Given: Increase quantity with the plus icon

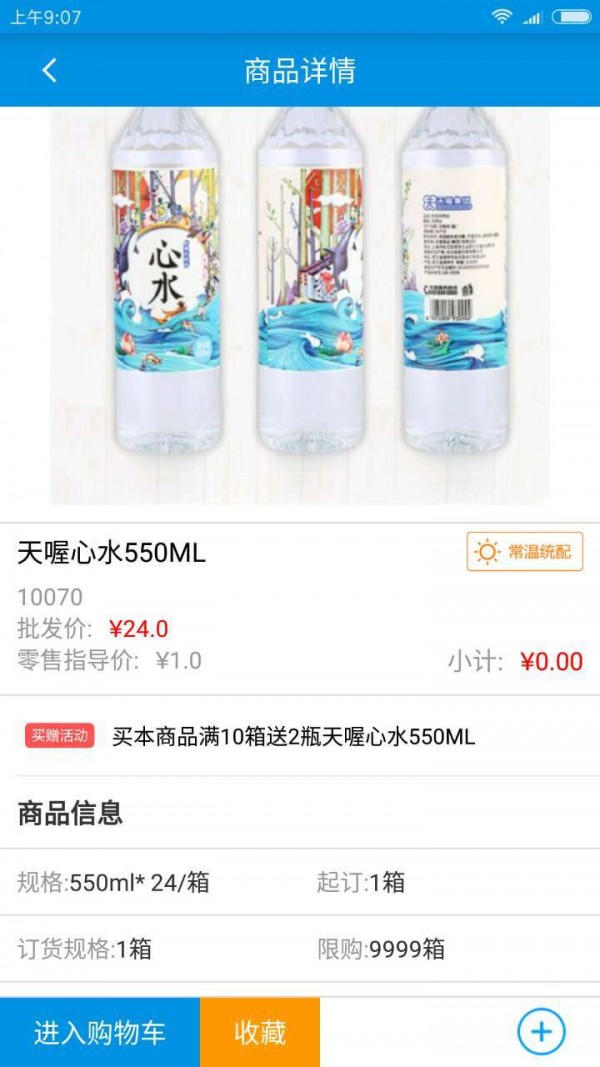Looking at the screenshot, I should (x=541, y=1031).
